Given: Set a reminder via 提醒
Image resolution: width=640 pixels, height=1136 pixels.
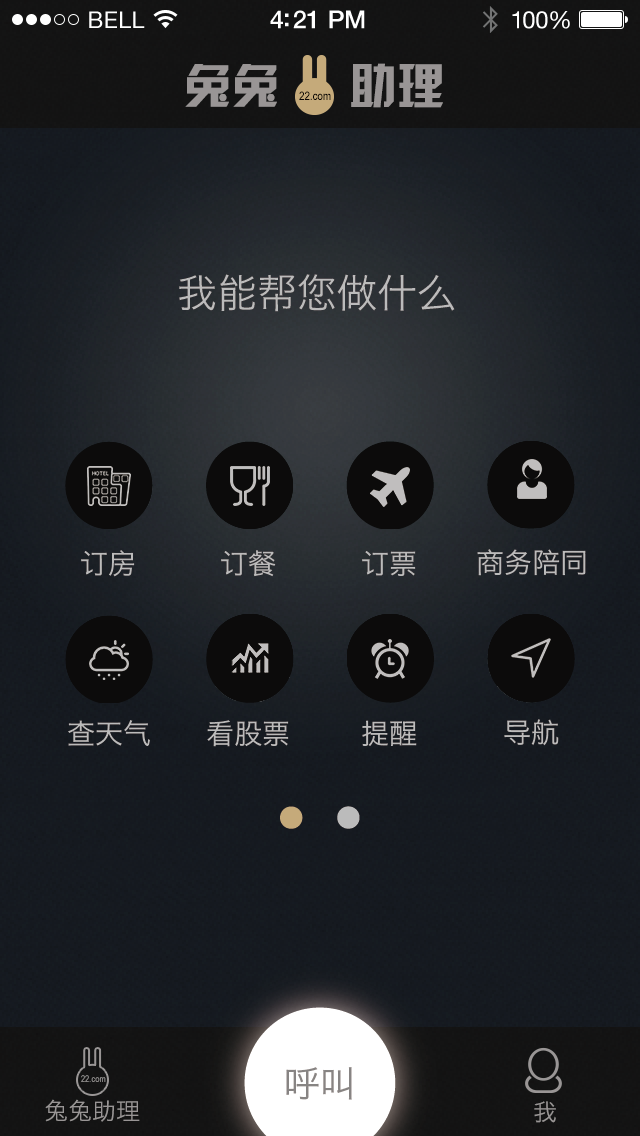Looking at the screenshot, I should click(390, 658).
